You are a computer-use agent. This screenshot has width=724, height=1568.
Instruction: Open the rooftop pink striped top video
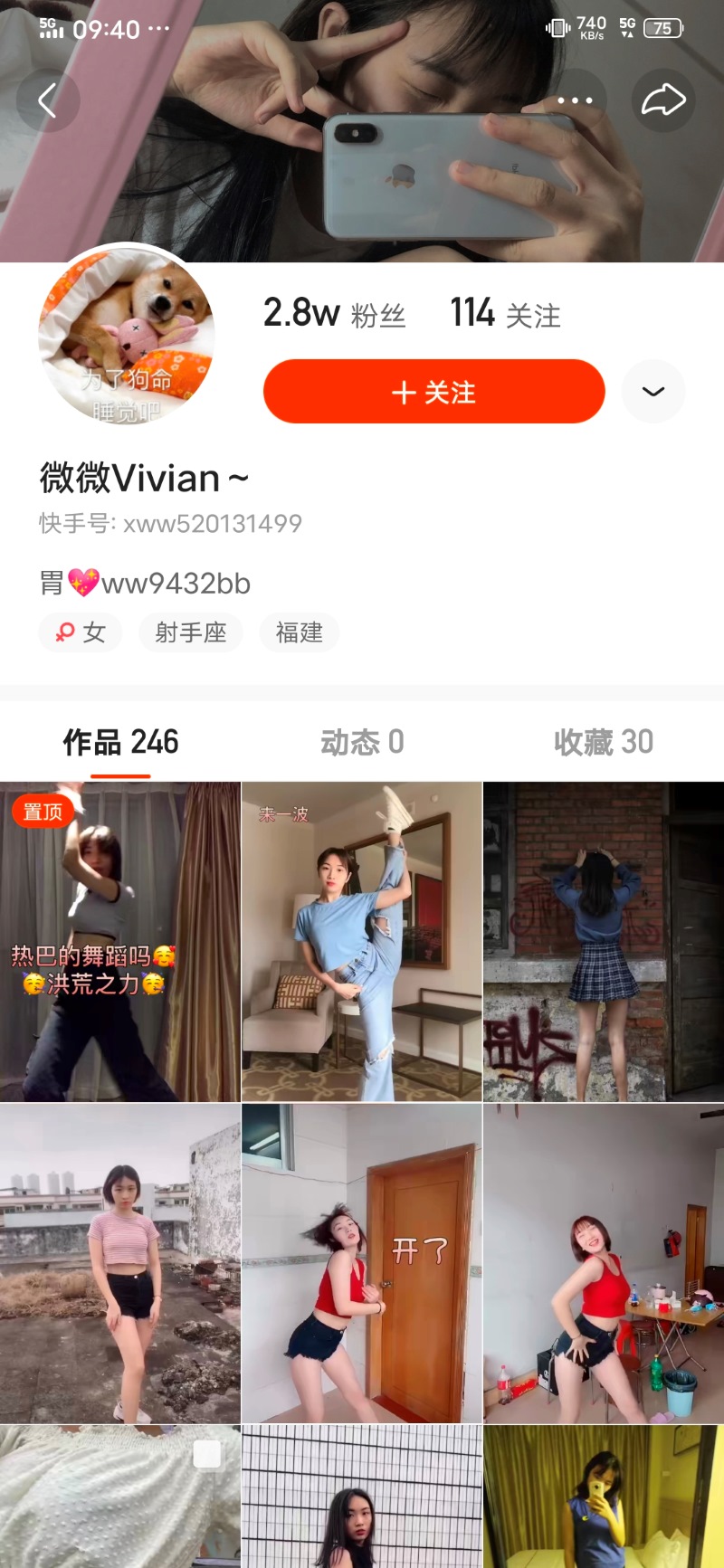pyautogui.click(x=119, y=1263)
